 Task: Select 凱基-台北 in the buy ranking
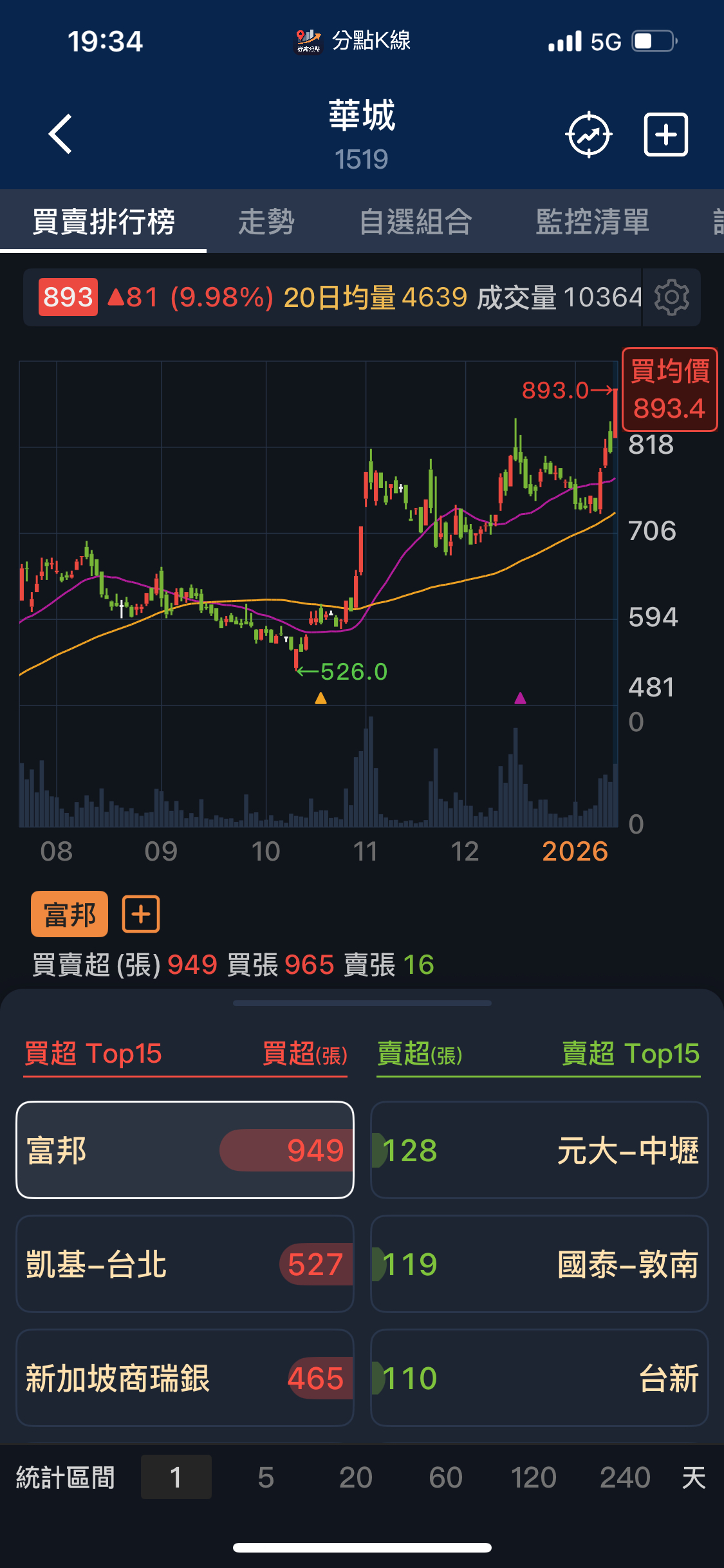(x=185, y=1264)
